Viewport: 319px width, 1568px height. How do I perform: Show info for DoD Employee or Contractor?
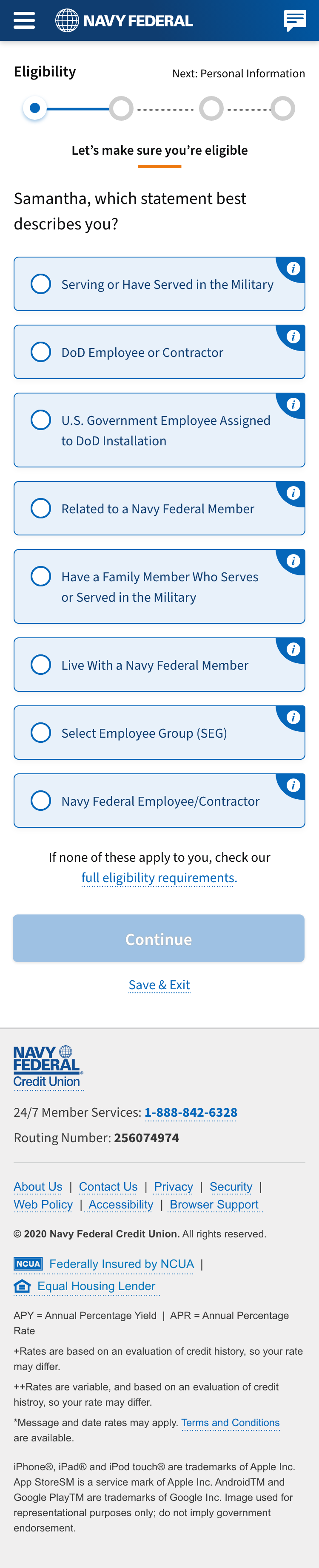[293, 337]
